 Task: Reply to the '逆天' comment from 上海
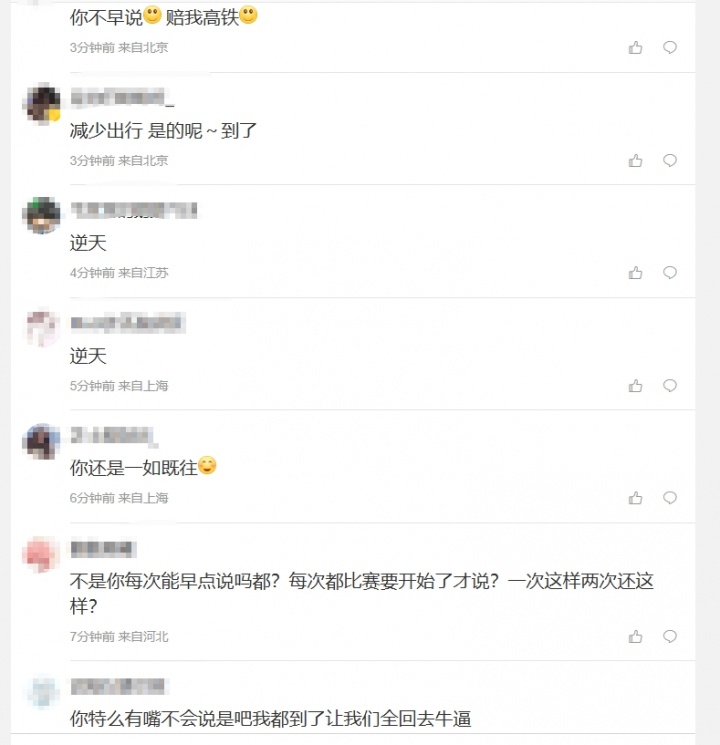[670, 386]
